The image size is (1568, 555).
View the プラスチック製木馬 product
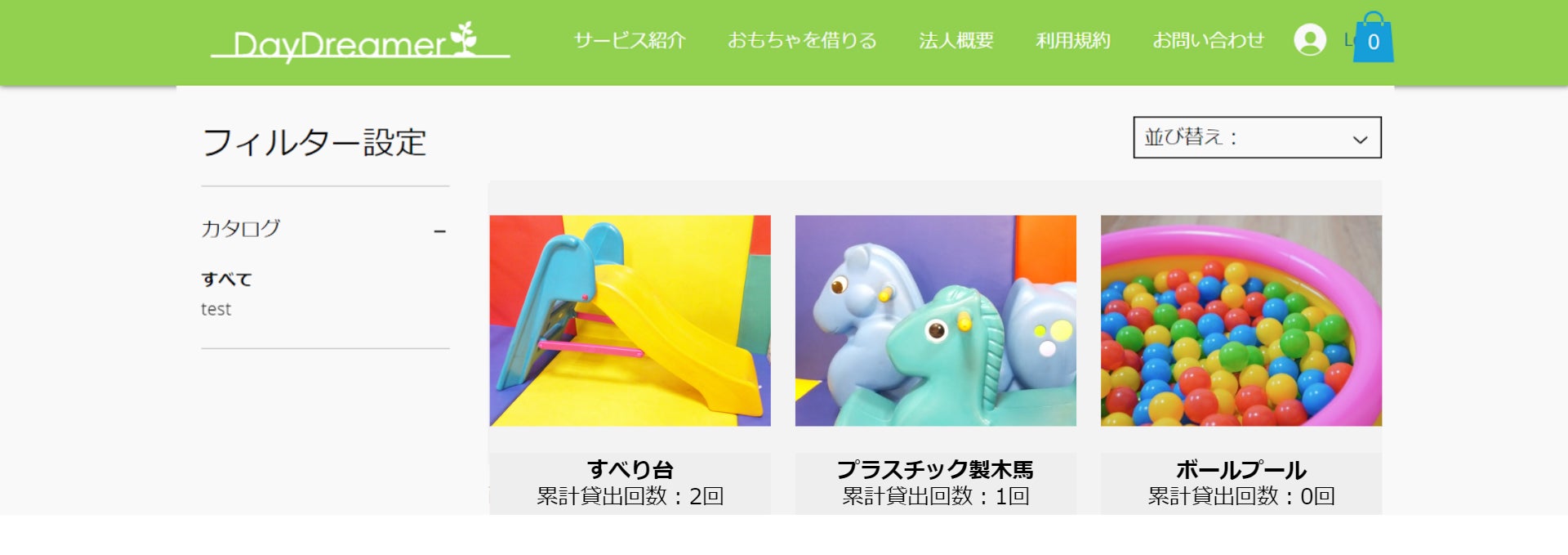935,320
